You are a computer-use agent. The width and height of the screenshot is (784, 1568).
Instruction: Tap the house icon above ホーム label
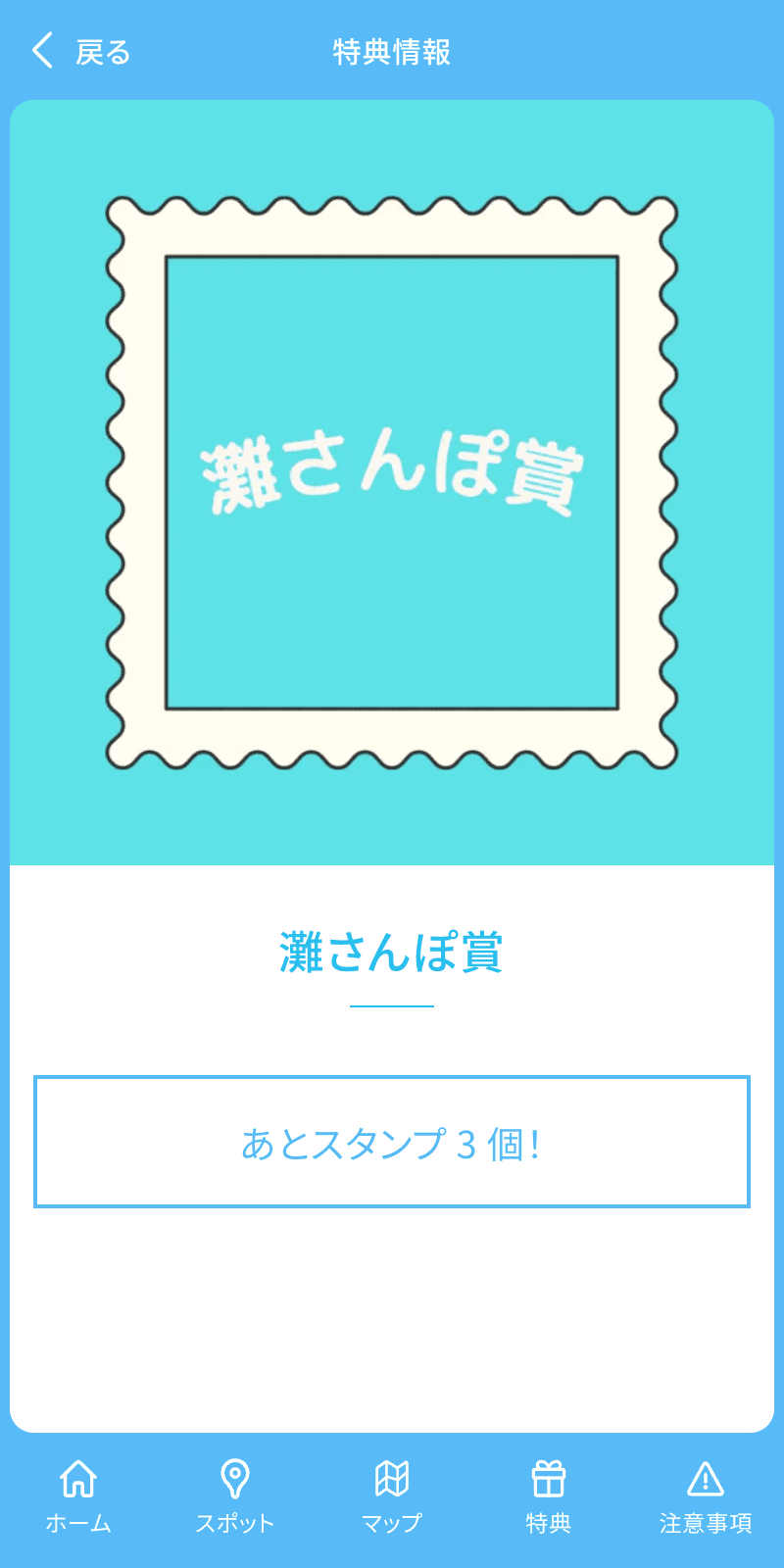[x=78, y=1480]
